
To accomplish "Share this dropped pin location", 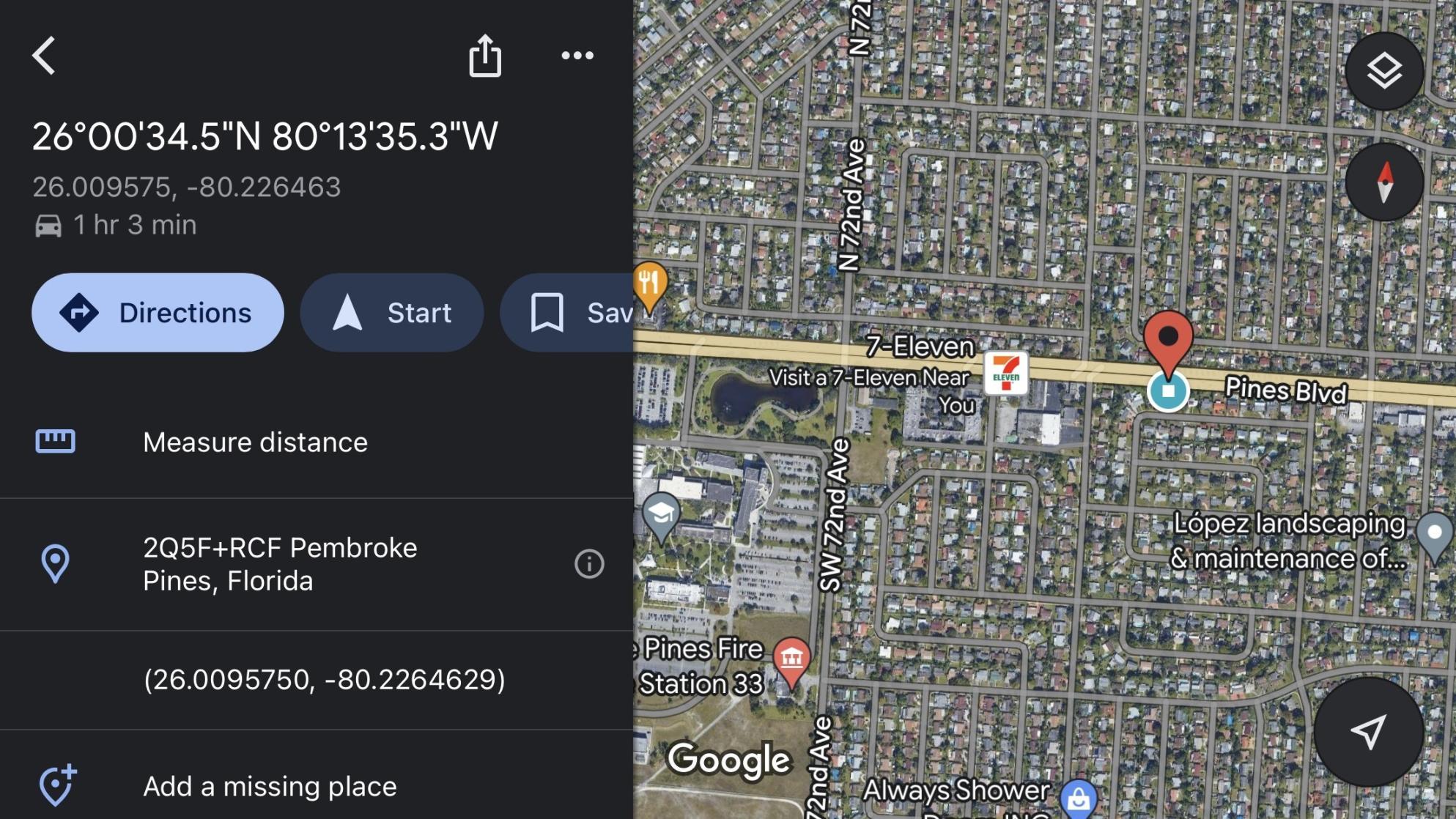I will (484, 56).
